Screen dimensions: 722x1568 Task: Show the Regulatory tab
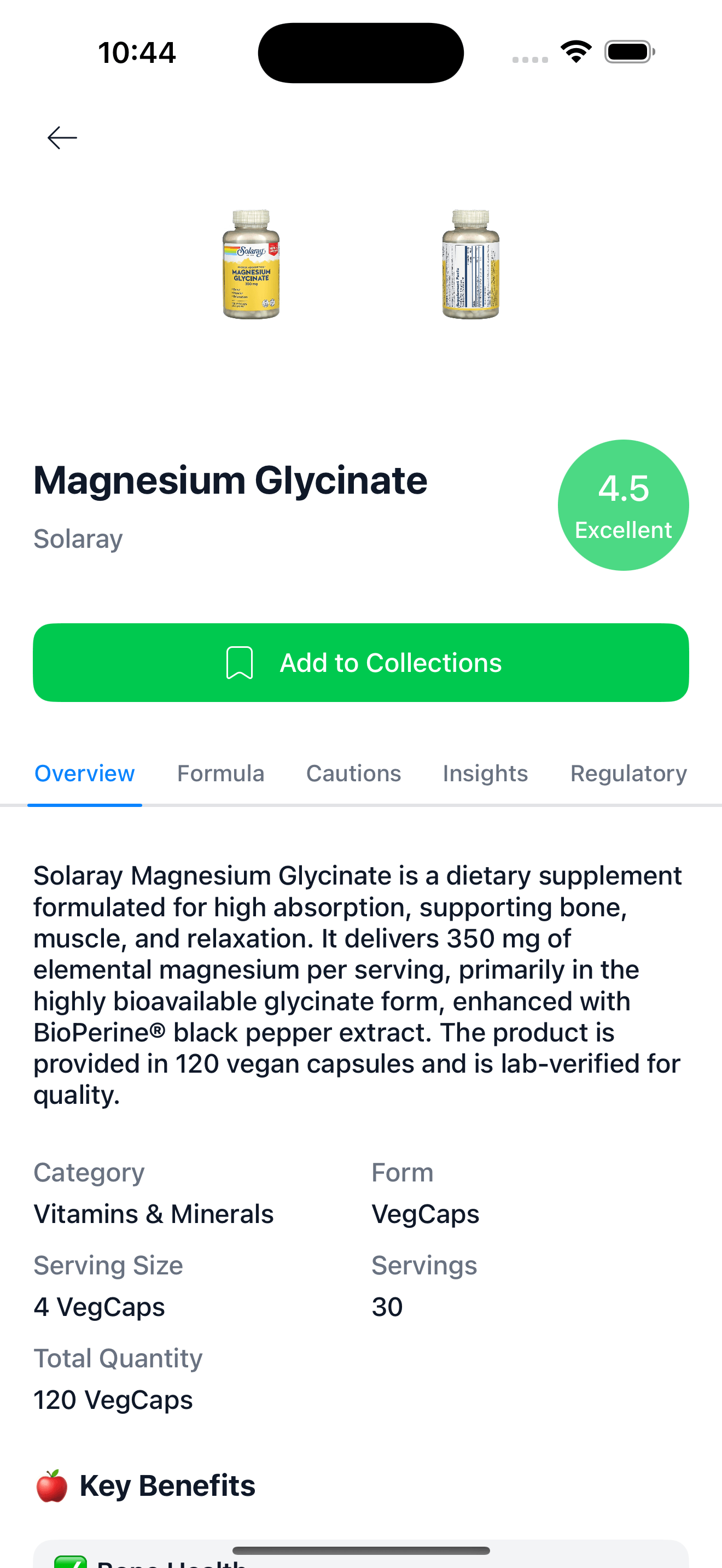point(628,773)
